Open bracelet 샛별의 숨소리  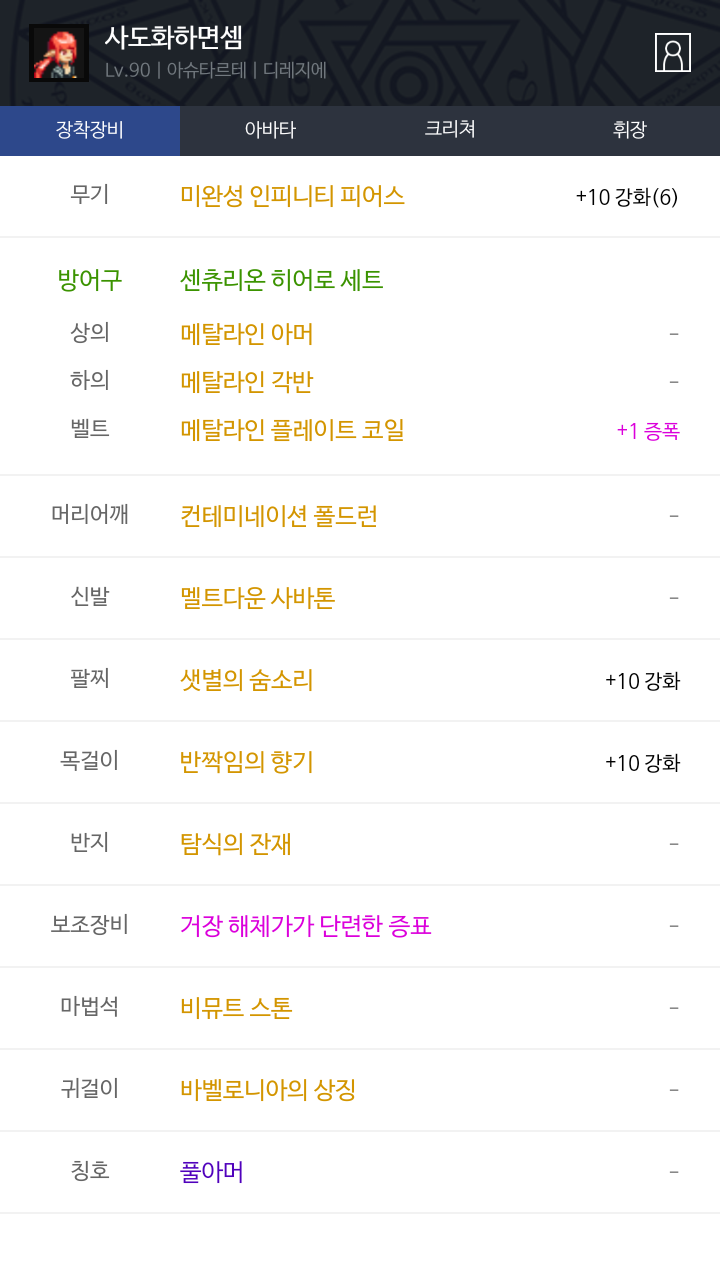[247, 681]
